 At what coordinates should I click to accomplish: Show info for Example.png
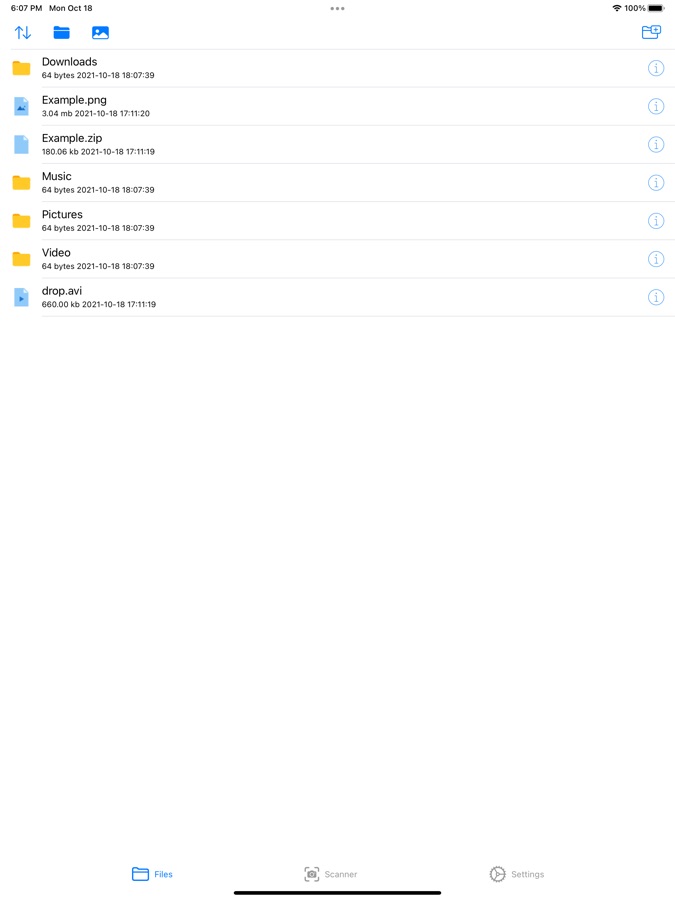[x=656, y=106]
